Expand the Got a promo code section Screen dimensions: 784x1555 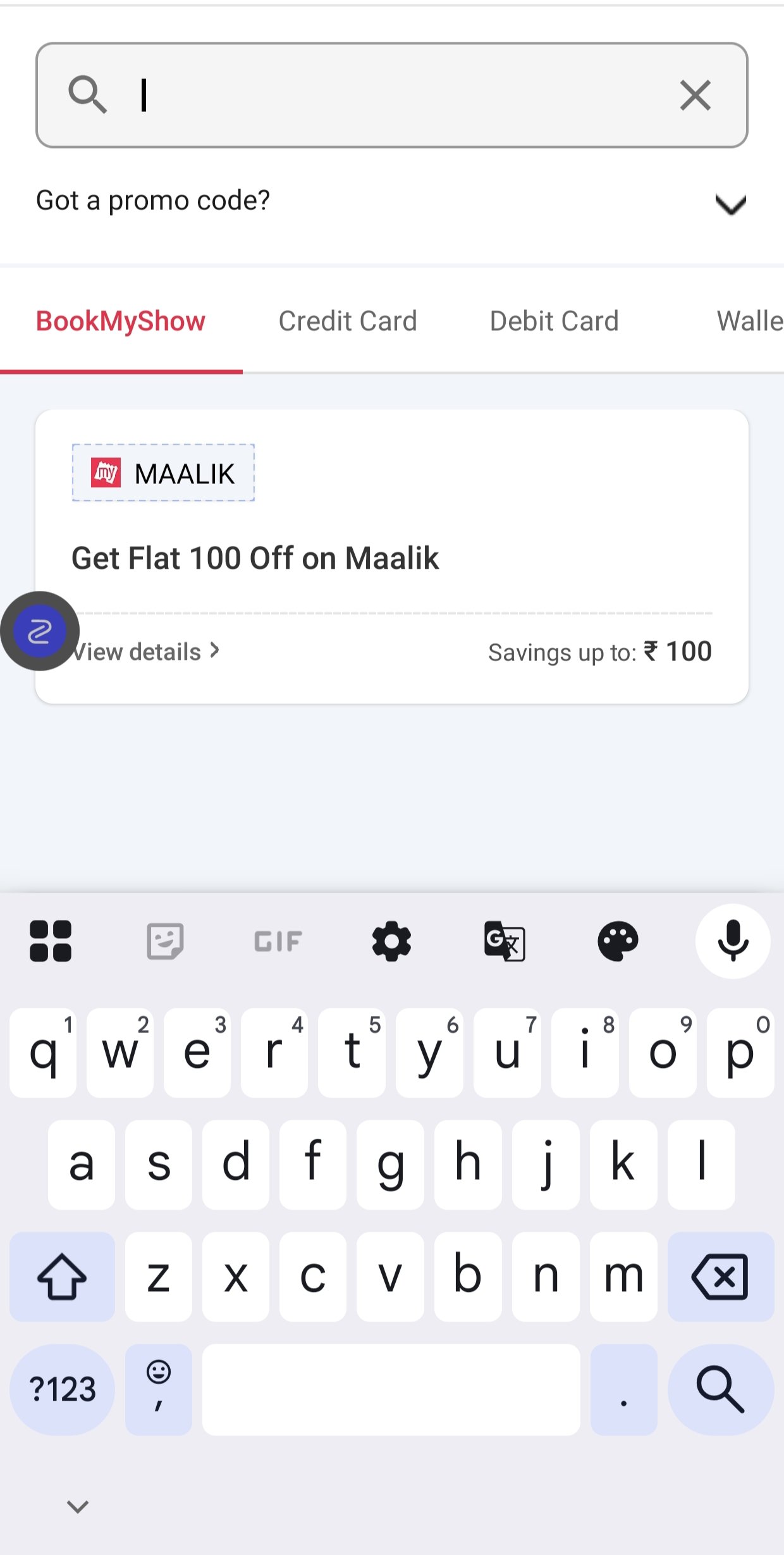coord(730,204)
